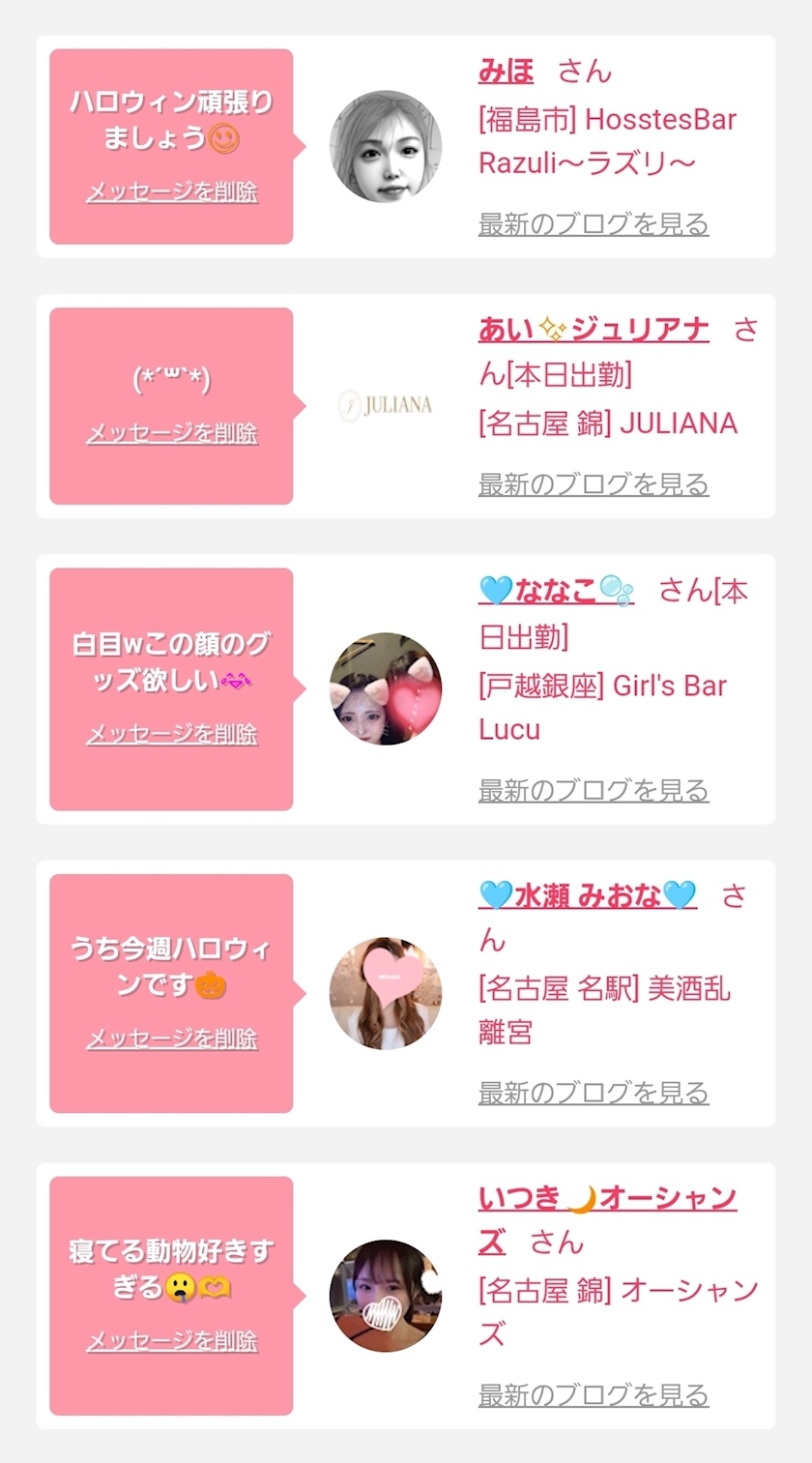
Task: Delete the ハロウィン頑張りましょう message
Action: (172, 191)
